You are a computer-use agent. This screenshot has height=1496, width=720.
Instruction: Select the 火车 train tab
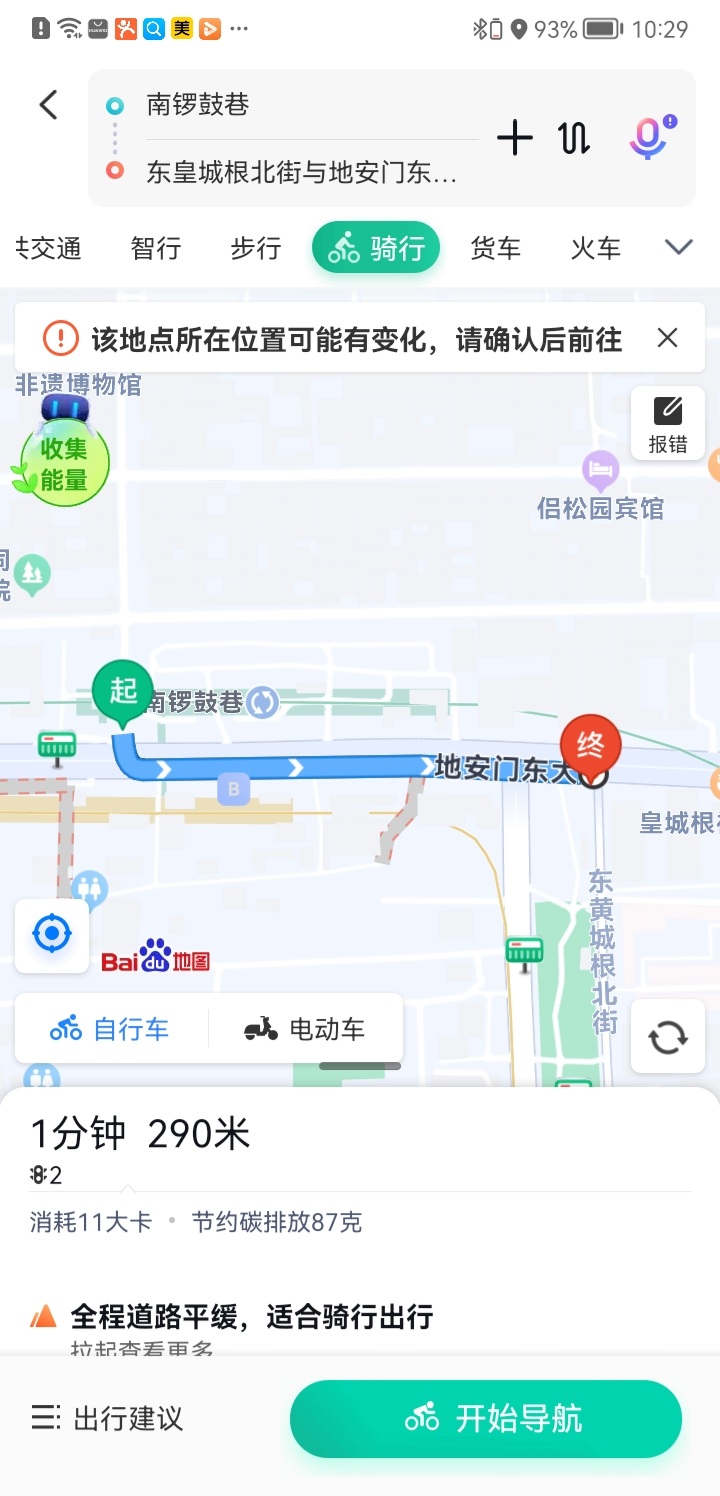pyautogui.click(x=596, y=248)
